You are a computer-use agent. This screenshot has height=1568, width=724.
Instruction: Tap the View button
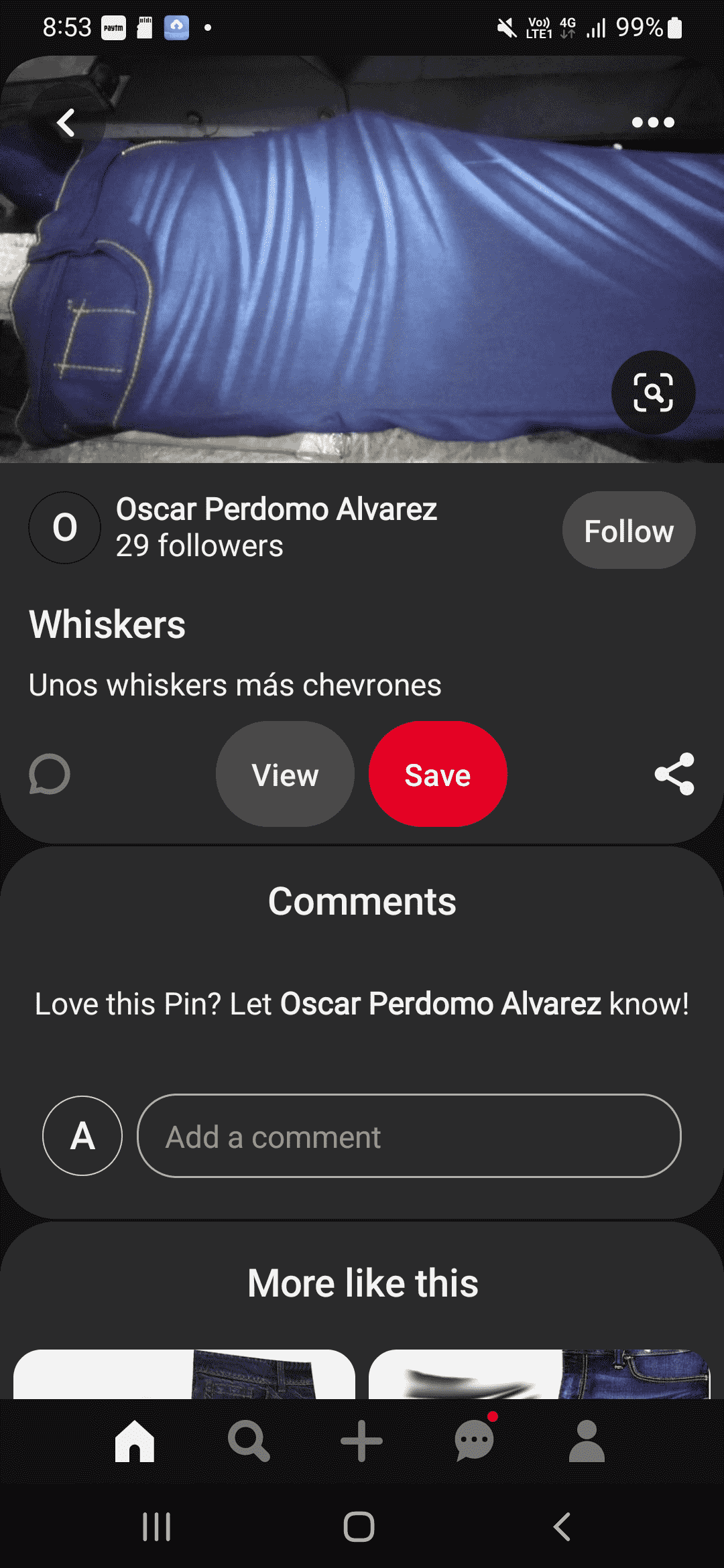coord(285,775)
